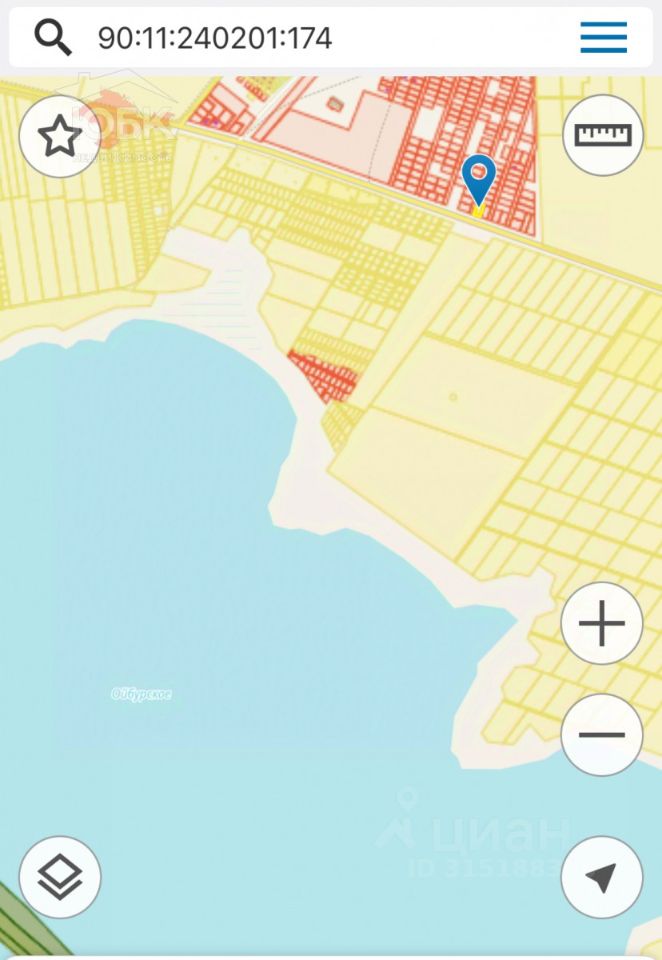Image resolution: width=662 pixels, height=960 pixels.
Task: Center map on my location
Action: (602, 877)
